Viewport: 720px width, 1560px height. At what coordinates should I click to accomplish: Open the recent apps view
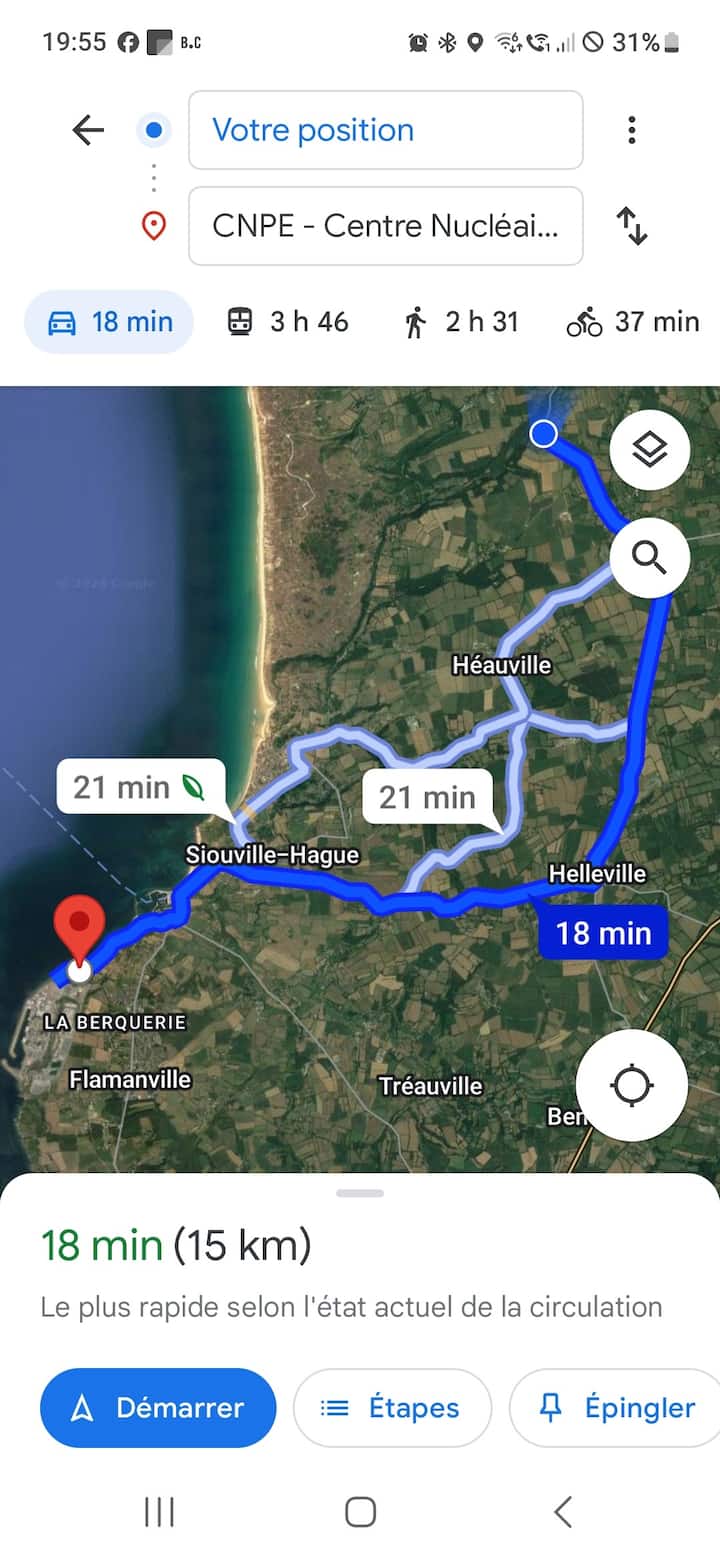pos(159,1512)
